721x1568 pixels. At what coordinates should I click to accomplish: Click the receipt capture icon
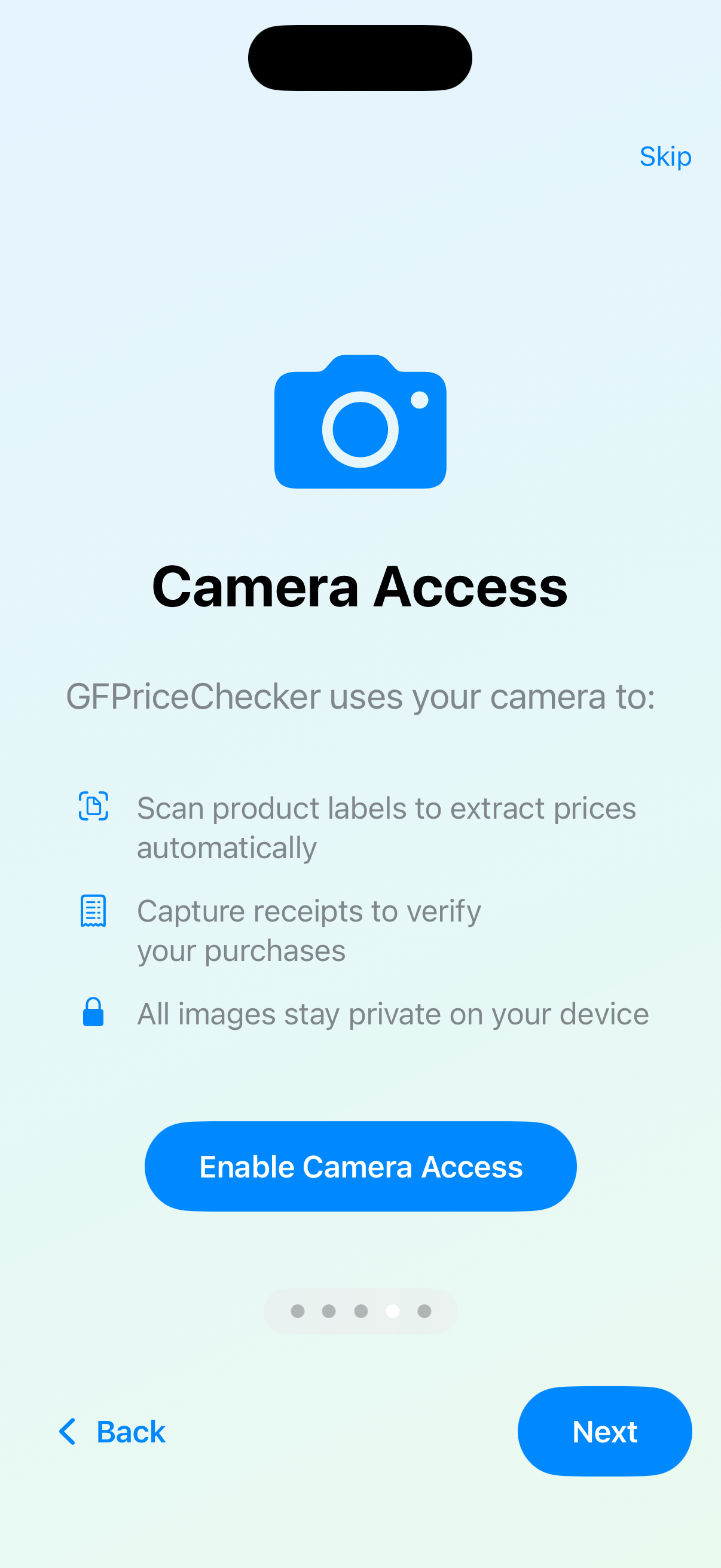(x=93, y=910)
